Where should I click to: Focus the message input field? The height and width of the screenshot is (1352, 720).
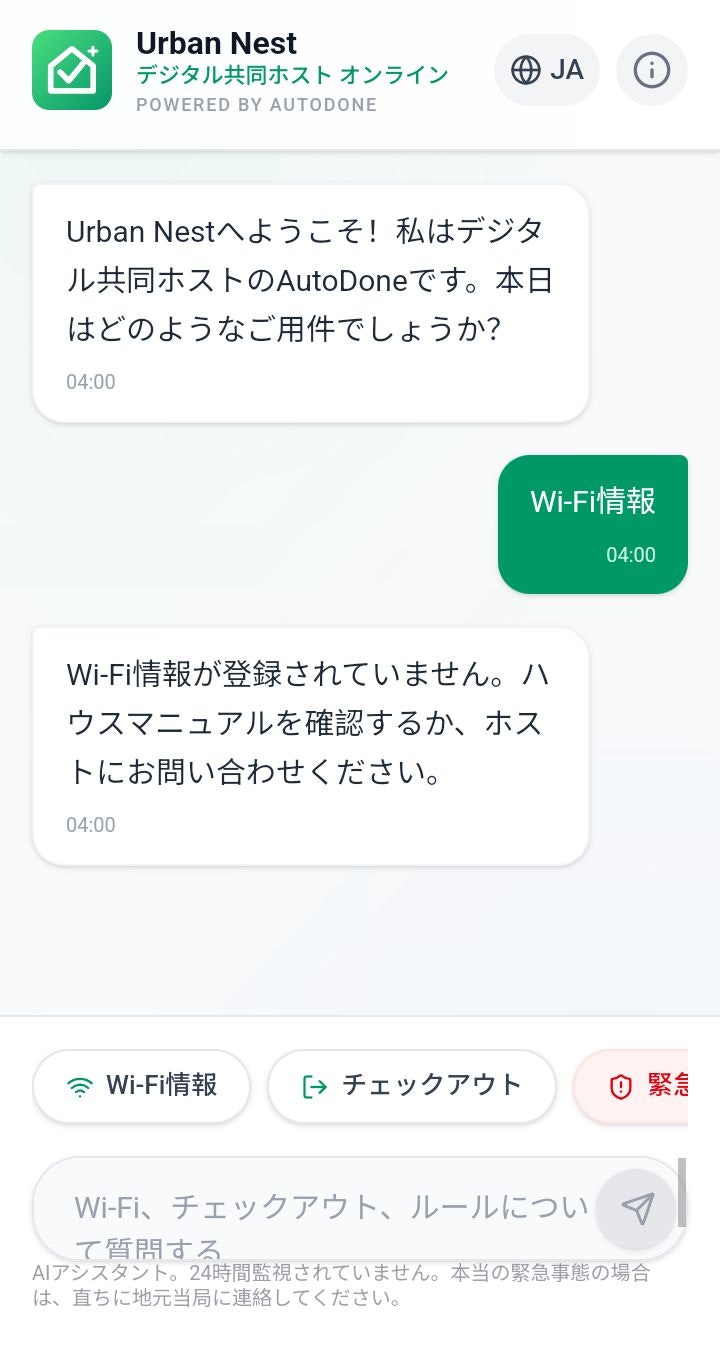(320, 1208)
